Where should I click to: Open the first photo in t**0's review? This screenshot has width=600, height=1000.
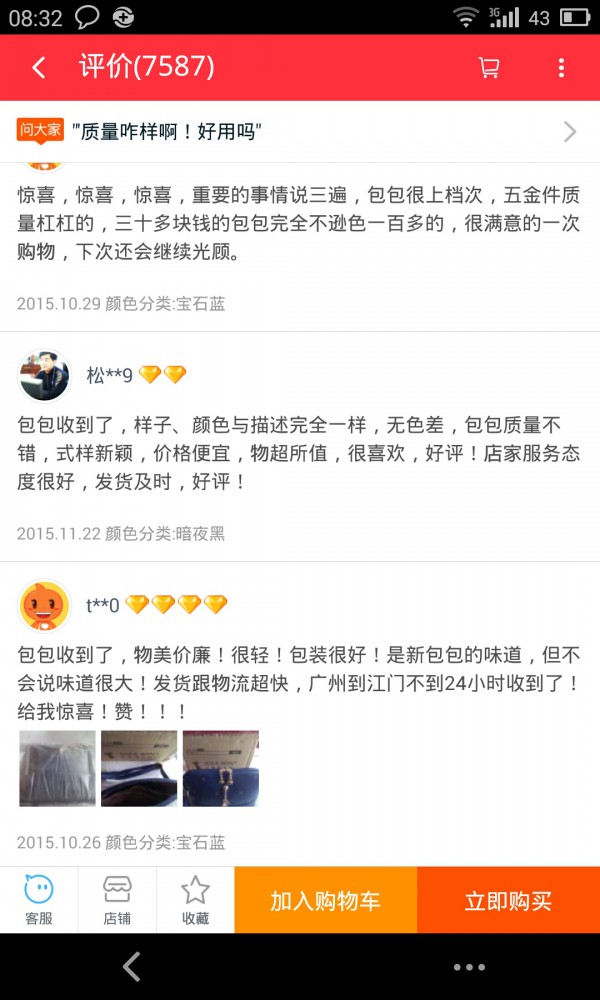point(57,768)
